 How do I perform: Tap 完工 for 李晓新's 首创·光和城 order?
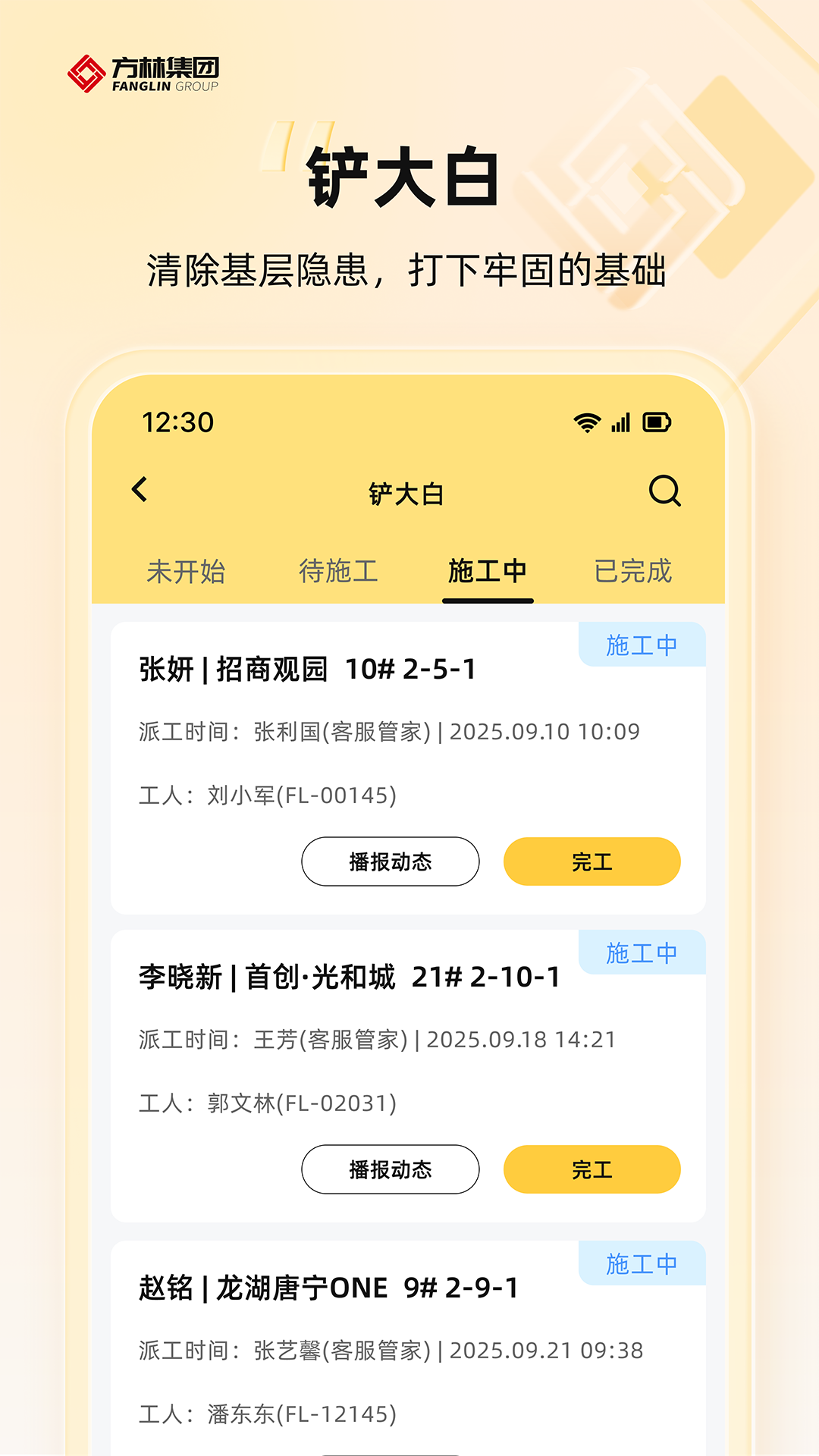pyautogui.click(x=591, y=1170)
